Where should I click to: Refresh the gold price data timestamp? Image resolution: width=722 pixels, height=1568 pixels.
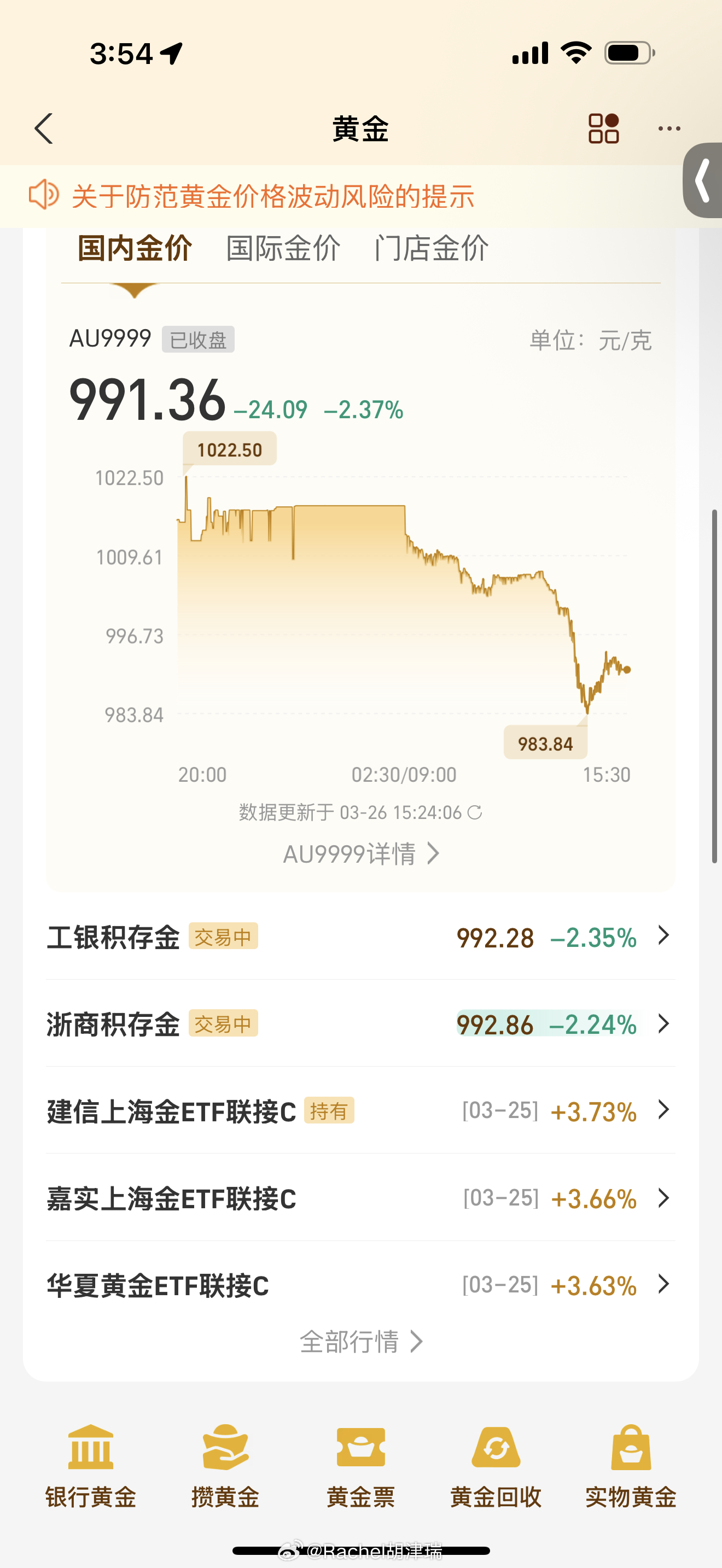pyautogui.click(x=475, y=812)
